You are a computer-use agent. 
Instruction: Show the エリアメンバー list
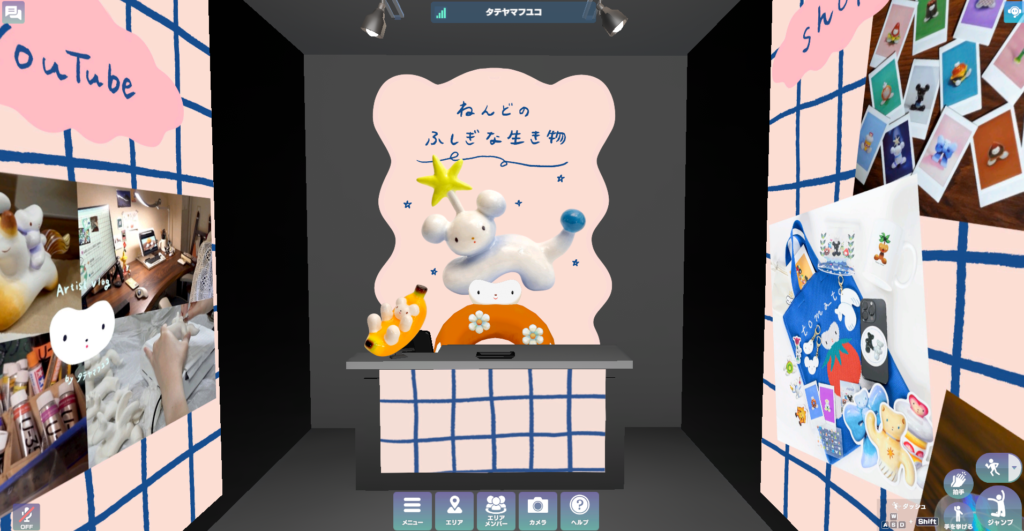(x=495, y=510)
